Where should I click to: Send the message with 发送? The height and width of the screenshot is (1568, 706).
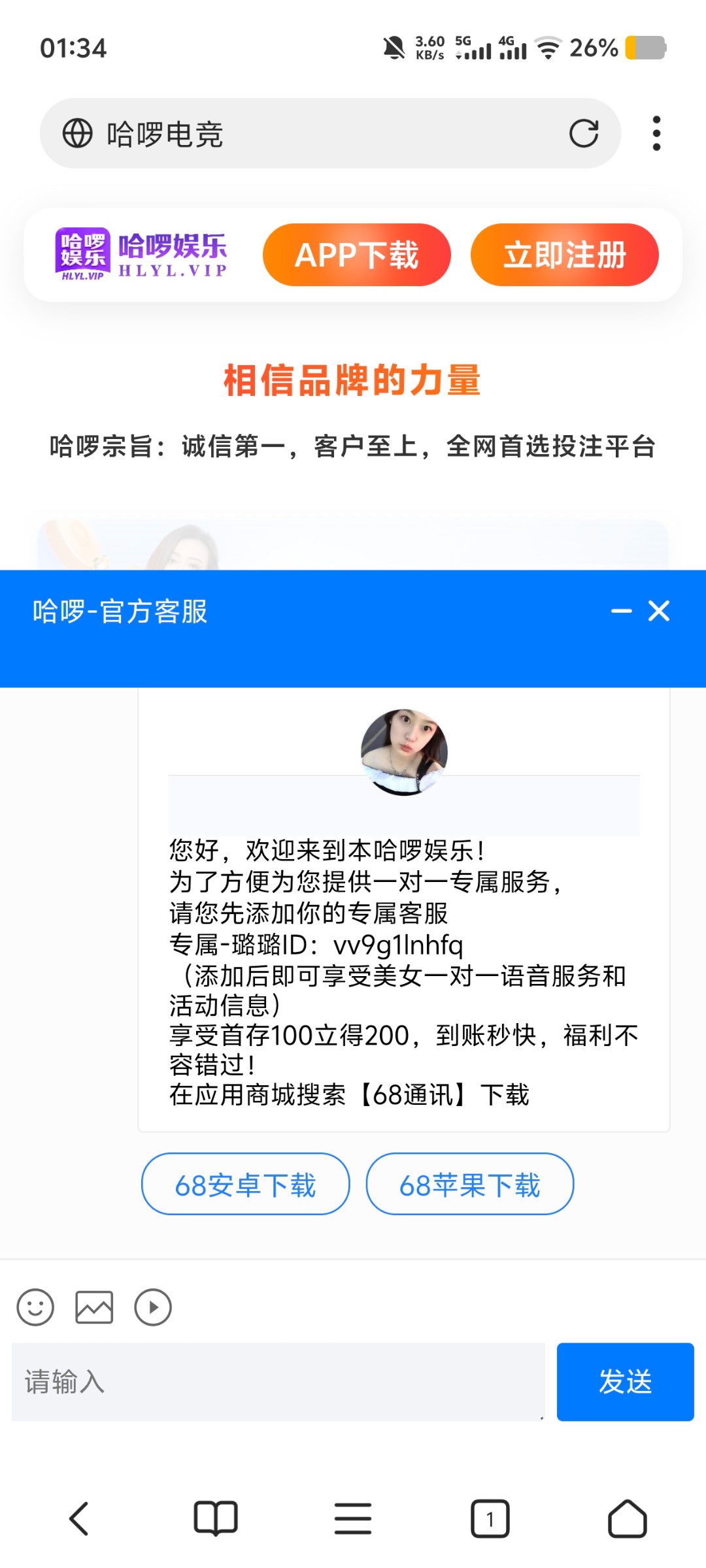625,1382
